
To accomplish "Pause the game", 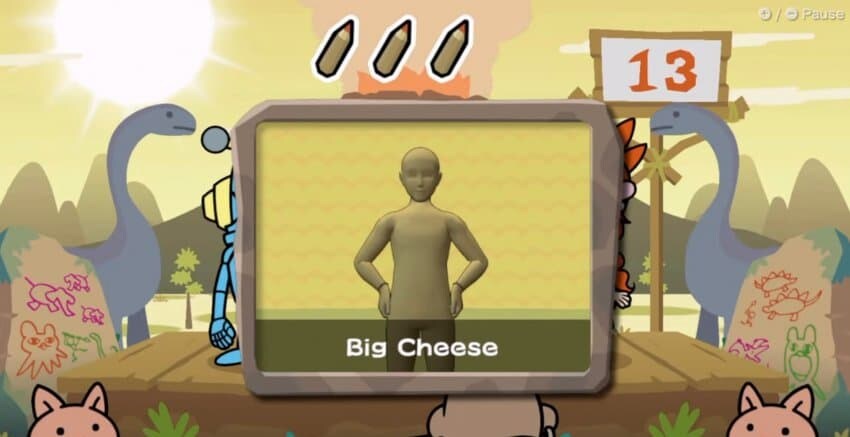I will 805,15.
